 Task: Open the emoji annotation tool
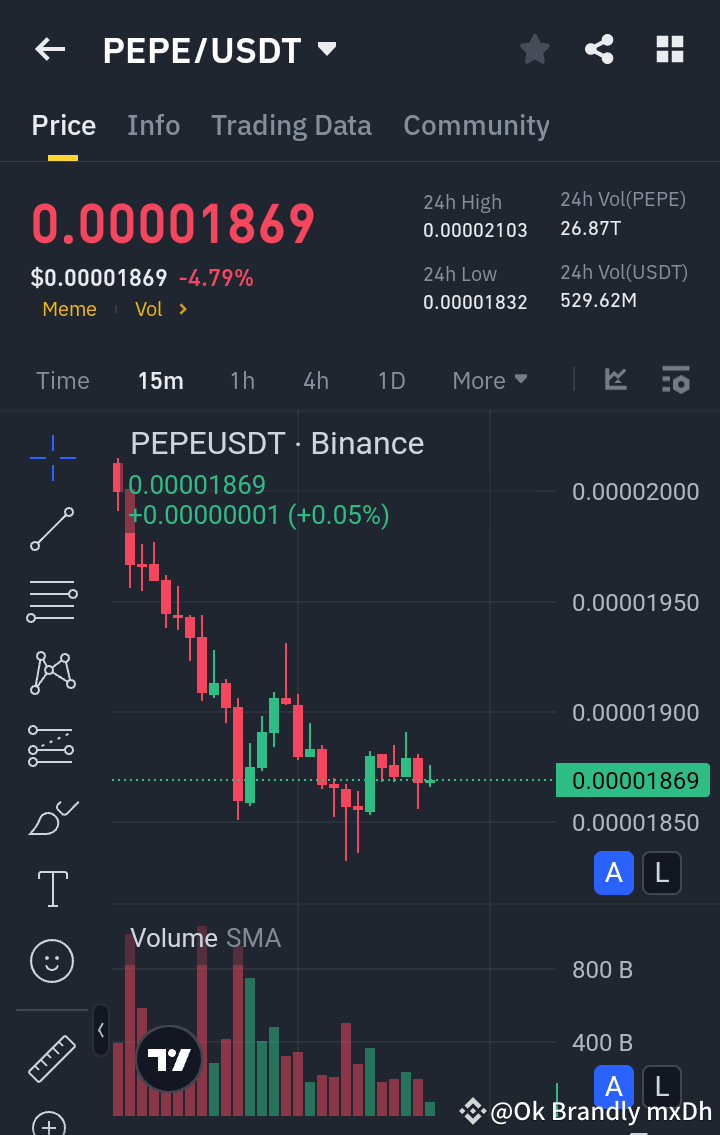tap(52, 960)
